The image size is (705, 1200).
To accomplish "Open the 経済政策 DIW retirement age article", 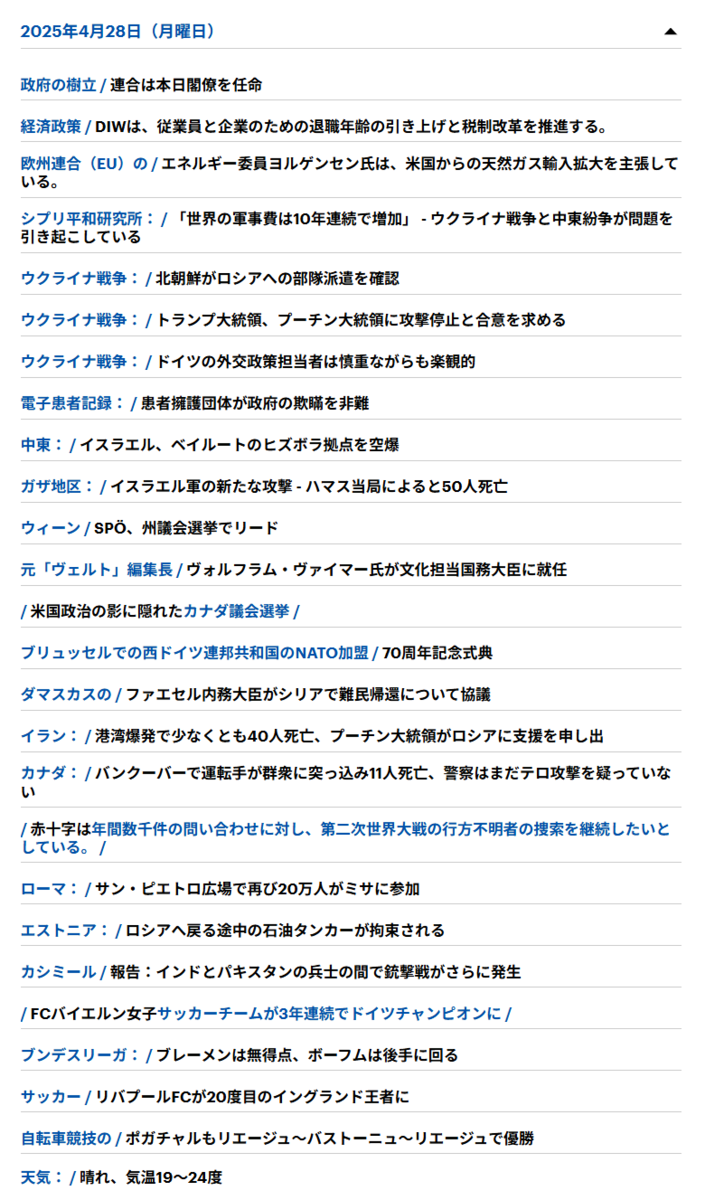I will click(x=315, y=127).
